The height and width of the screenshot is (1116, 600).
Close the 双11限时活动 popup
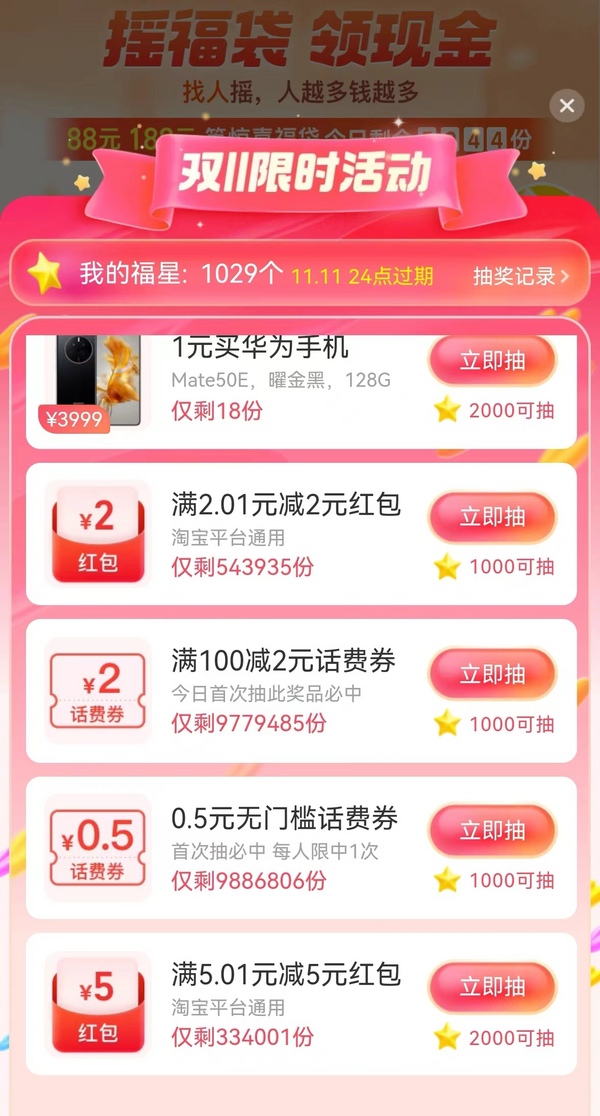click(x=567, y=105)
